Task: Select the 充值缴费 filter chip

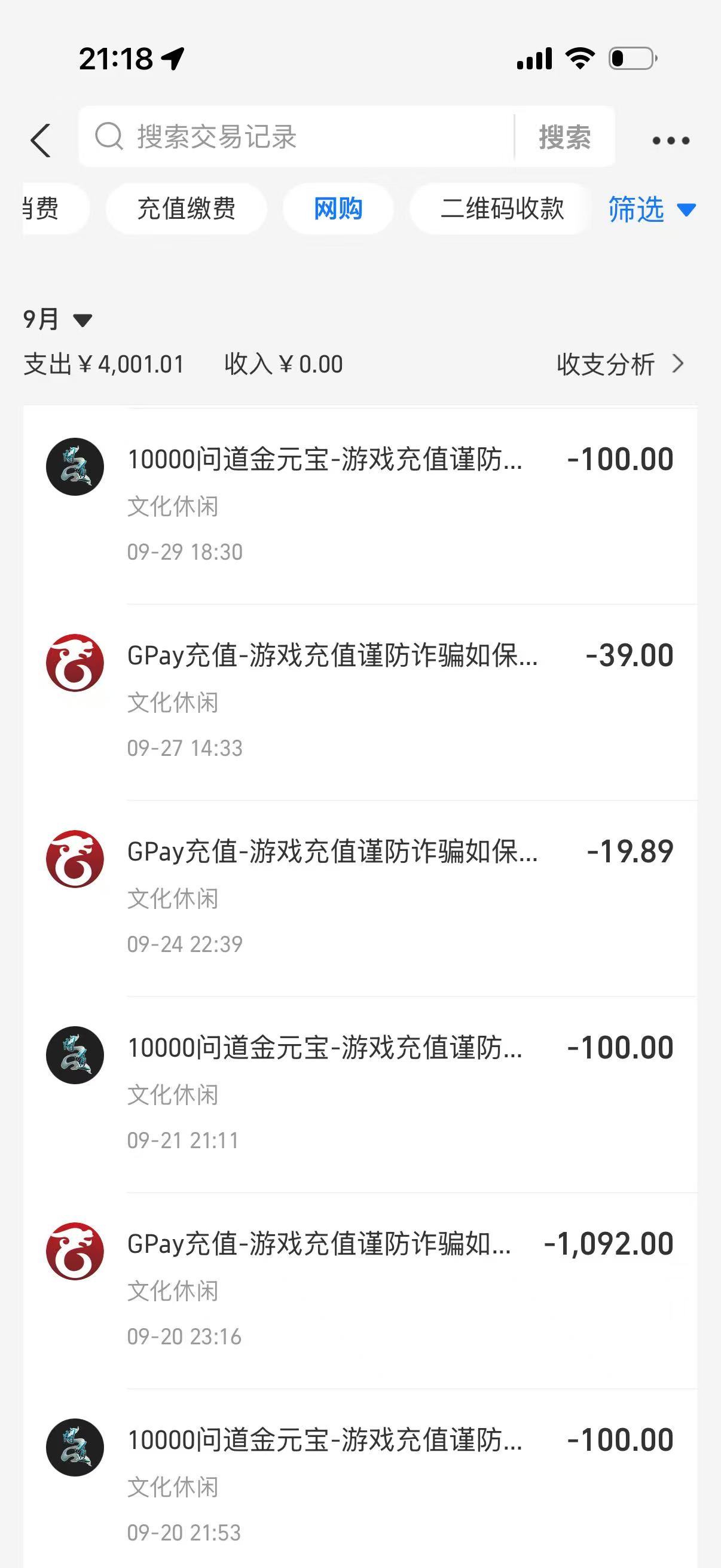Action: tap(186, 209)
